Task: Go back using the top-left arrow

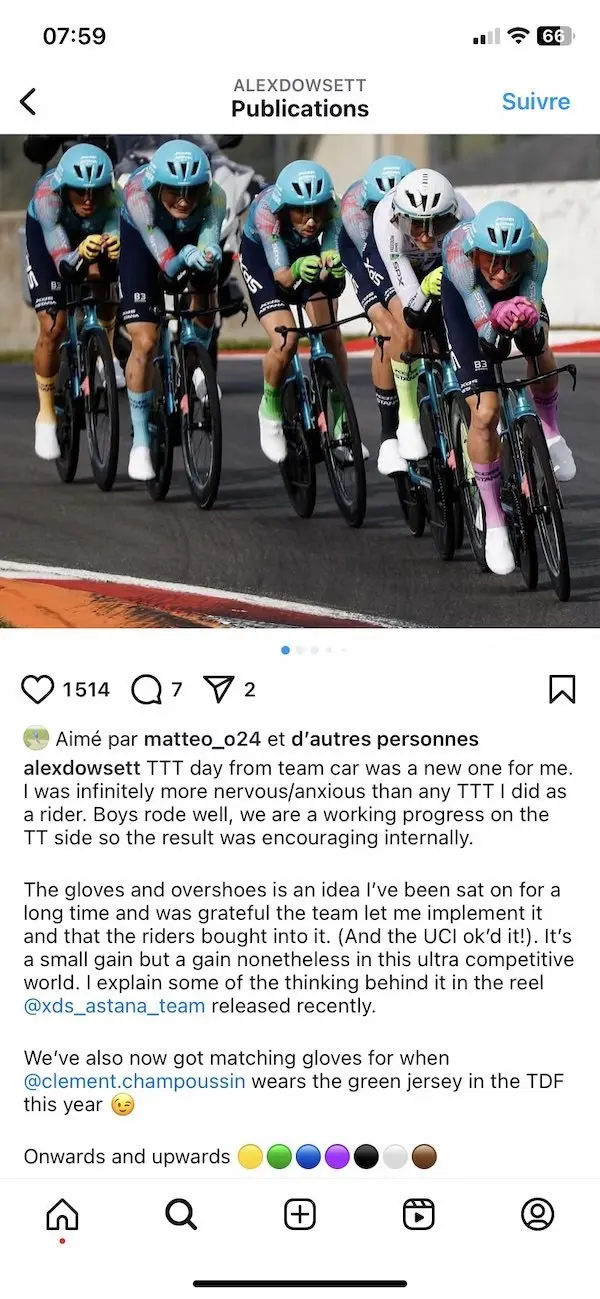Action: pyautogui.click(x=28, y=101)
